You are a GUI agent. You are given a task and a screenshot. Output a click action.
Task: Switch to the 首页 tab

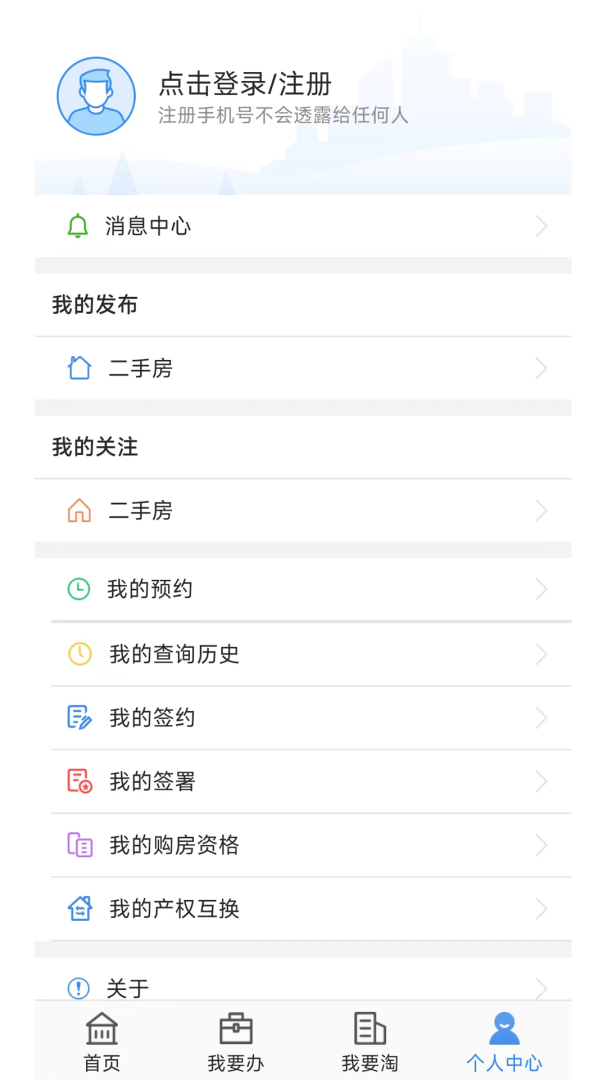pos(102,1041)
